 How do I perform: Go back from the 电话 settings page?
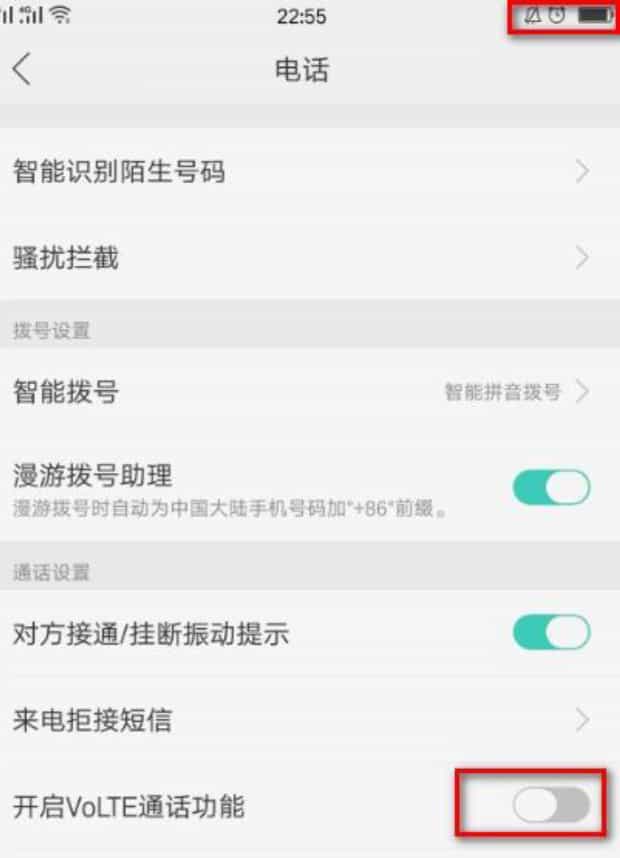click(x=23, y=70)
